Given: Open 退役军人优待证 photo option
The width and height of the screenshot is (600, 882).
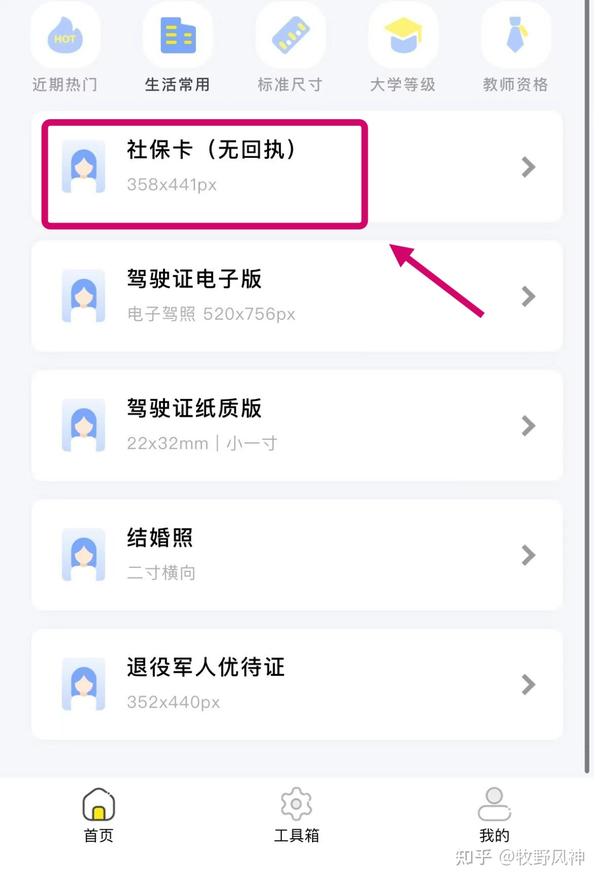Looking at the screenshot, I should click(297, 684).
